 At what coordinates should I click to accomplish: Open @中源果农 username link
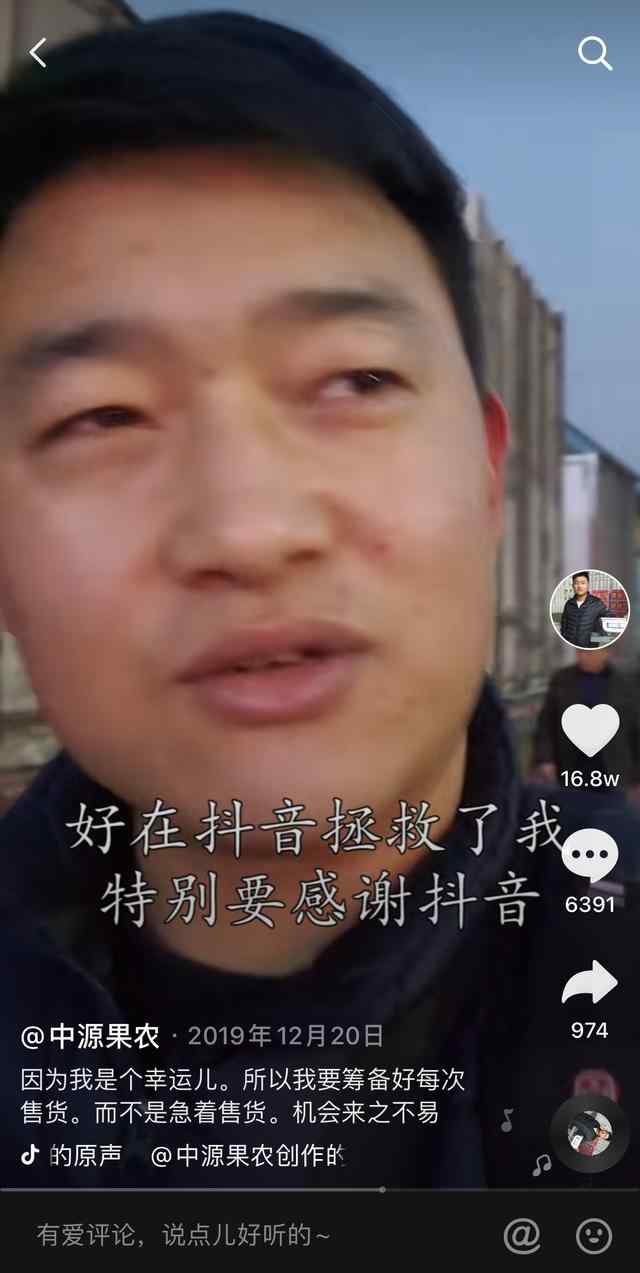click(90, 1036)
